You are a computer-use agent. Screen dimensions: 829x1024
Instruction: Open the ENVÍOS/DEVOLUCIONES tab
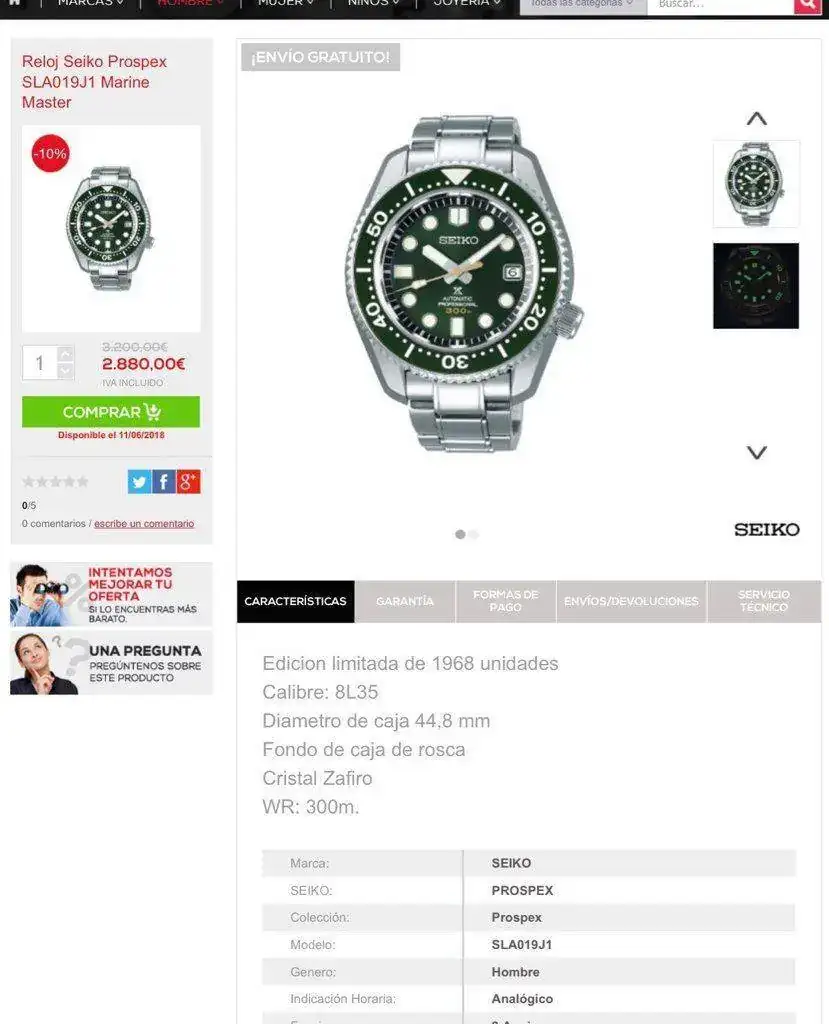[x=631, y=602]
